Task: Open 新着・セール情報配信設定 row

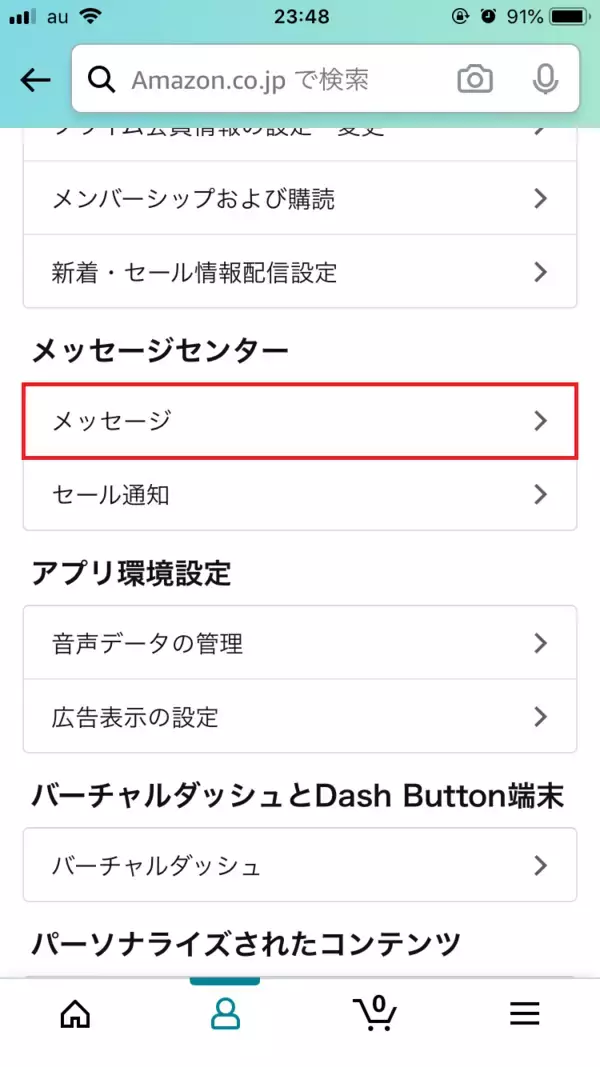Action: (x=300, y=272)
